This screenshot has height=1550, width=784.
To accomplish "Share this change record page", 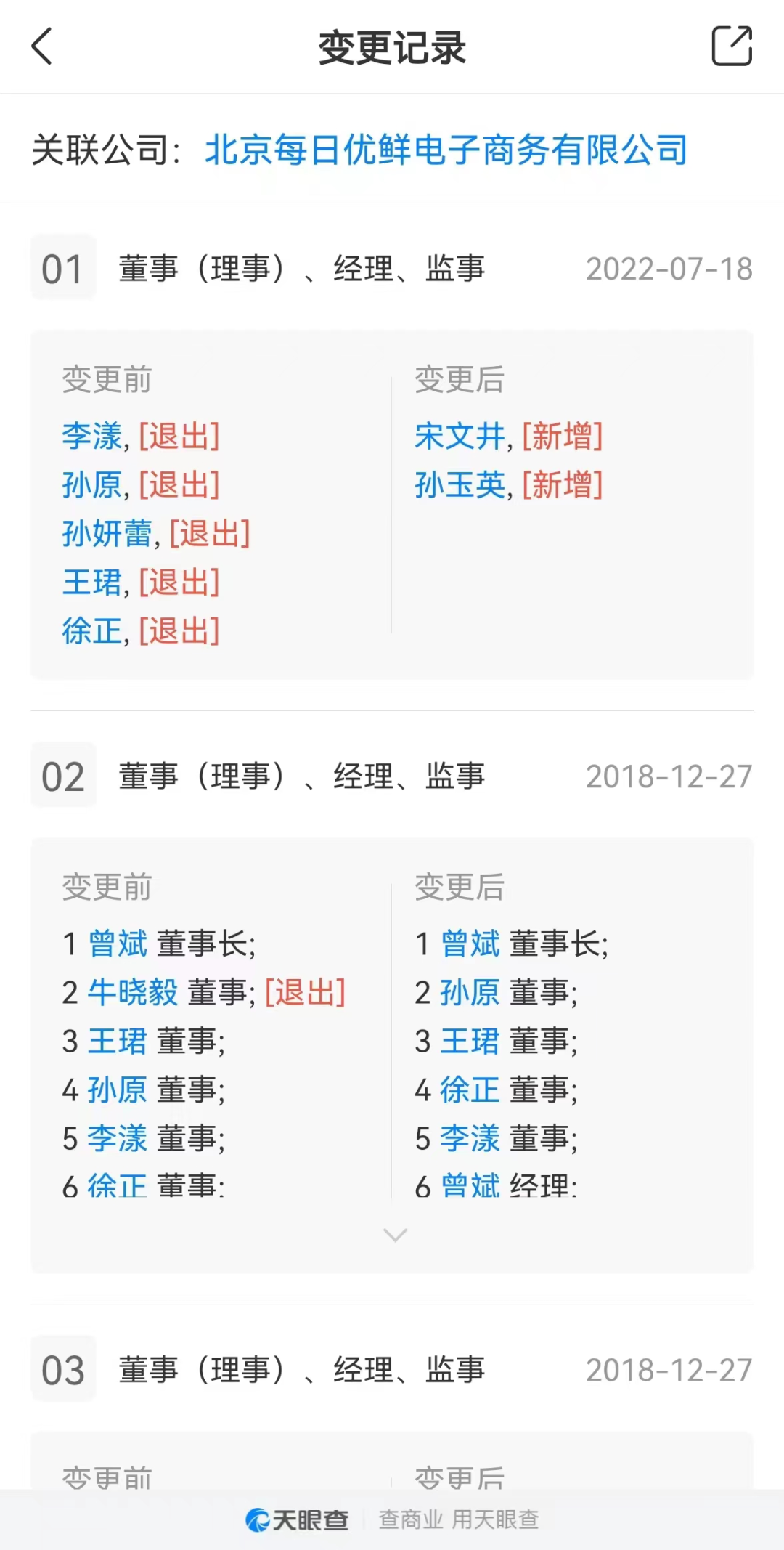I will tap(731, 46).
